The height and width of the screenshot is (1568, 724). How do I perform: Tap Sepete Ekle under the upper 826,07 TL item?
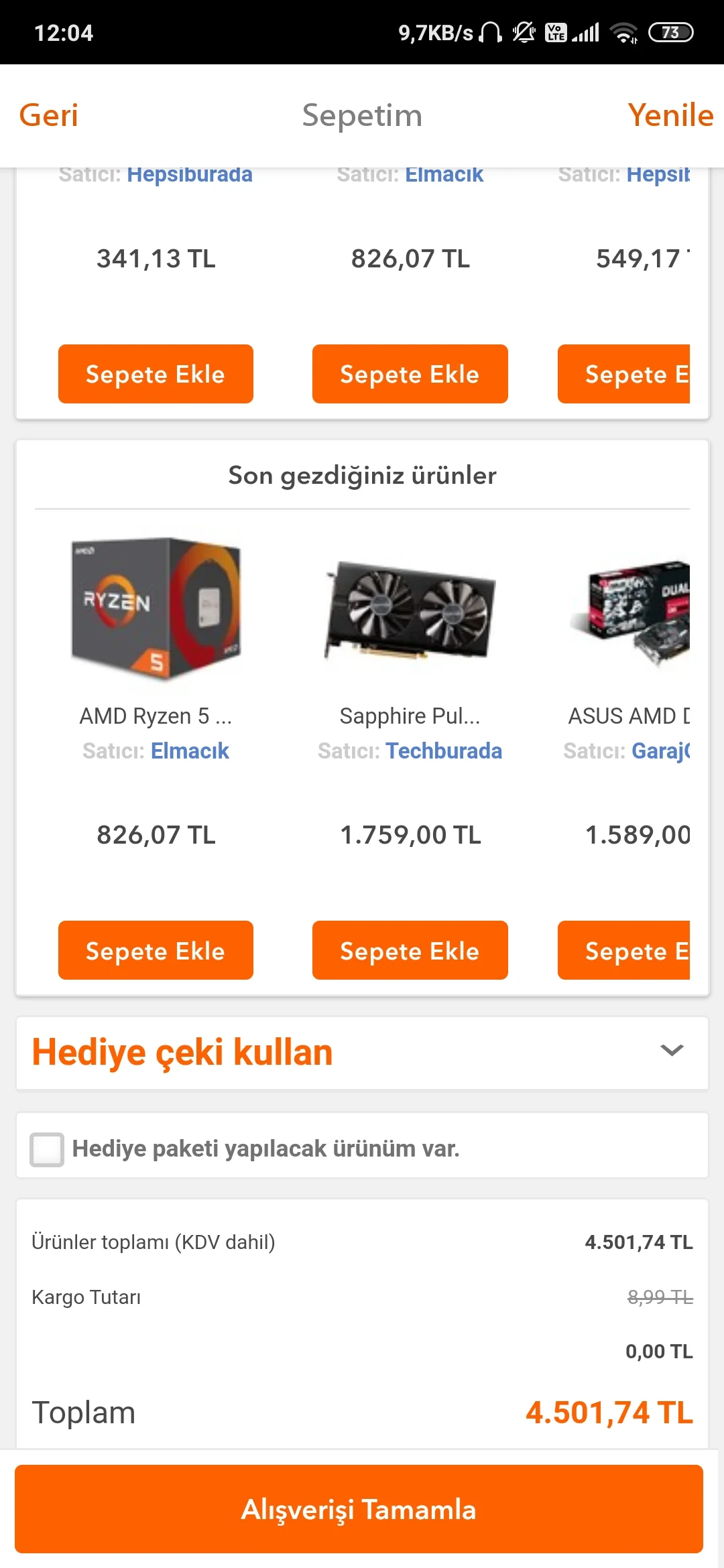point(410,374)
